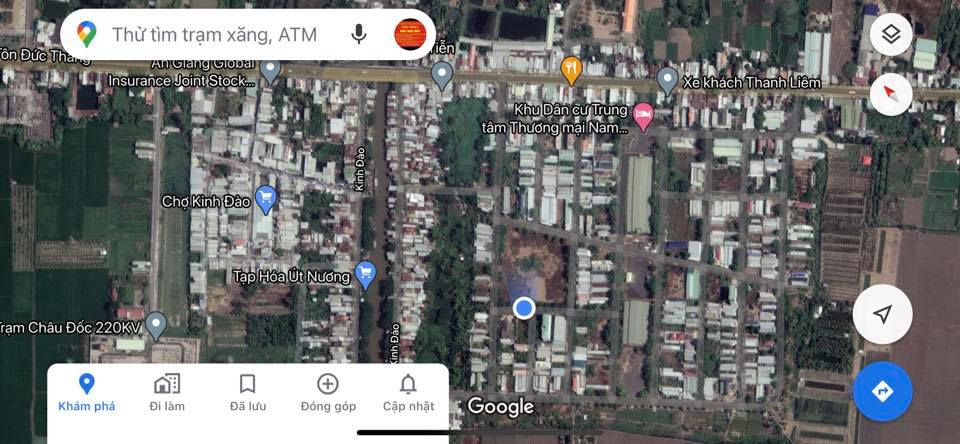960x444 pixels.
Task: Go to the Đóng góp tab
Action: coord(328,392)
